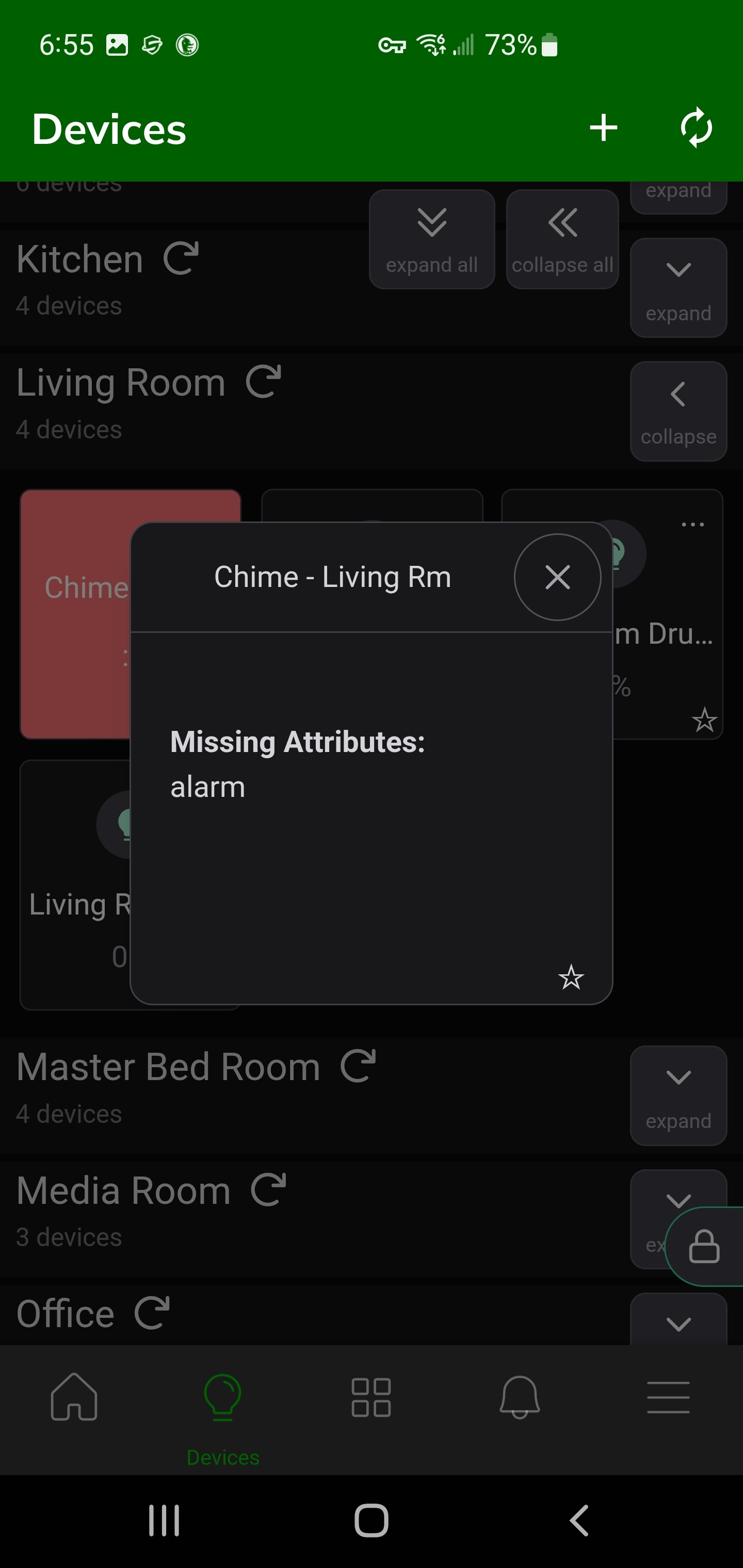Screen dimensions: 743x1568
Task: Favorite the Chime device with the star
Action: (x=571, y=977)
